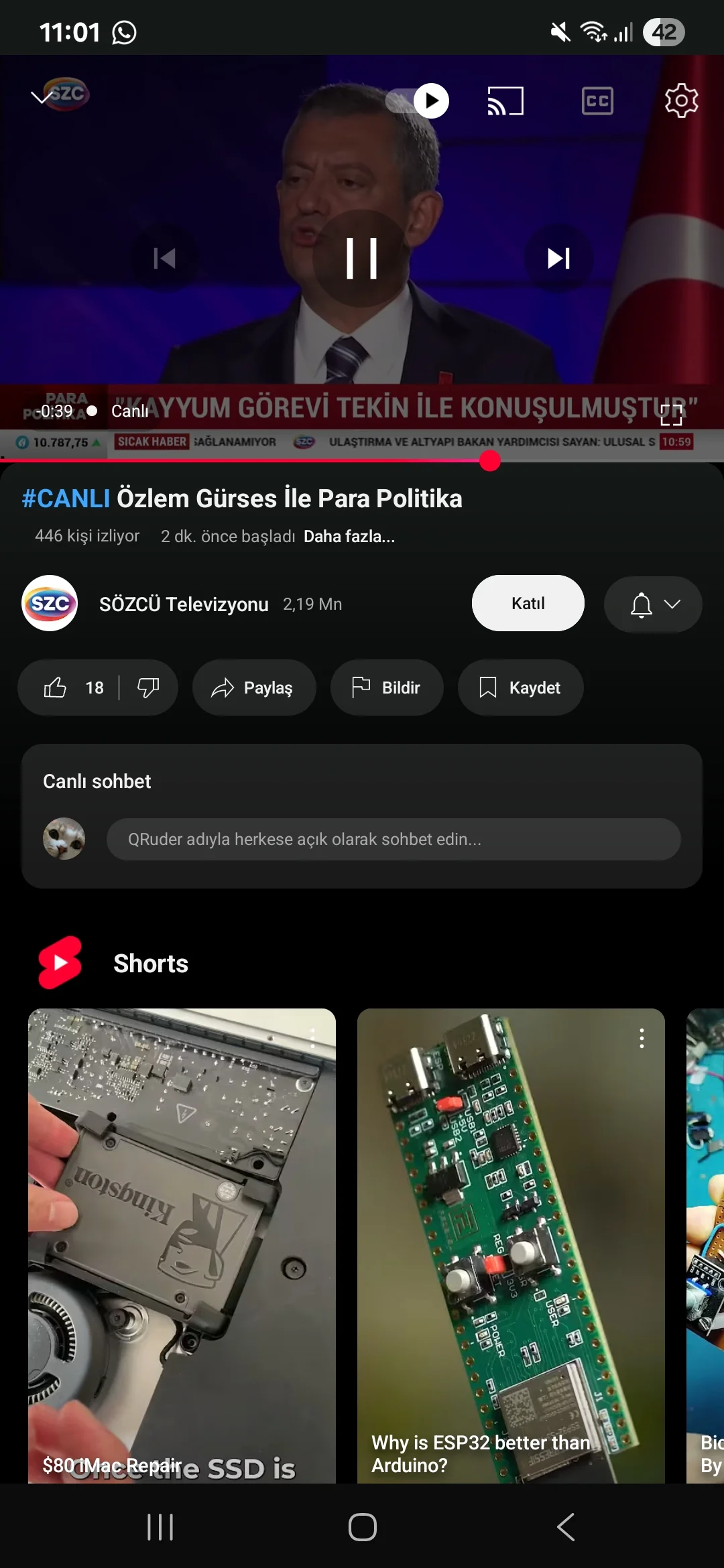Image resolution: width=724 pixels, height=1568 pixels.
Task: Expand description with Daha fazla
Action: click(x=349, y=537)
